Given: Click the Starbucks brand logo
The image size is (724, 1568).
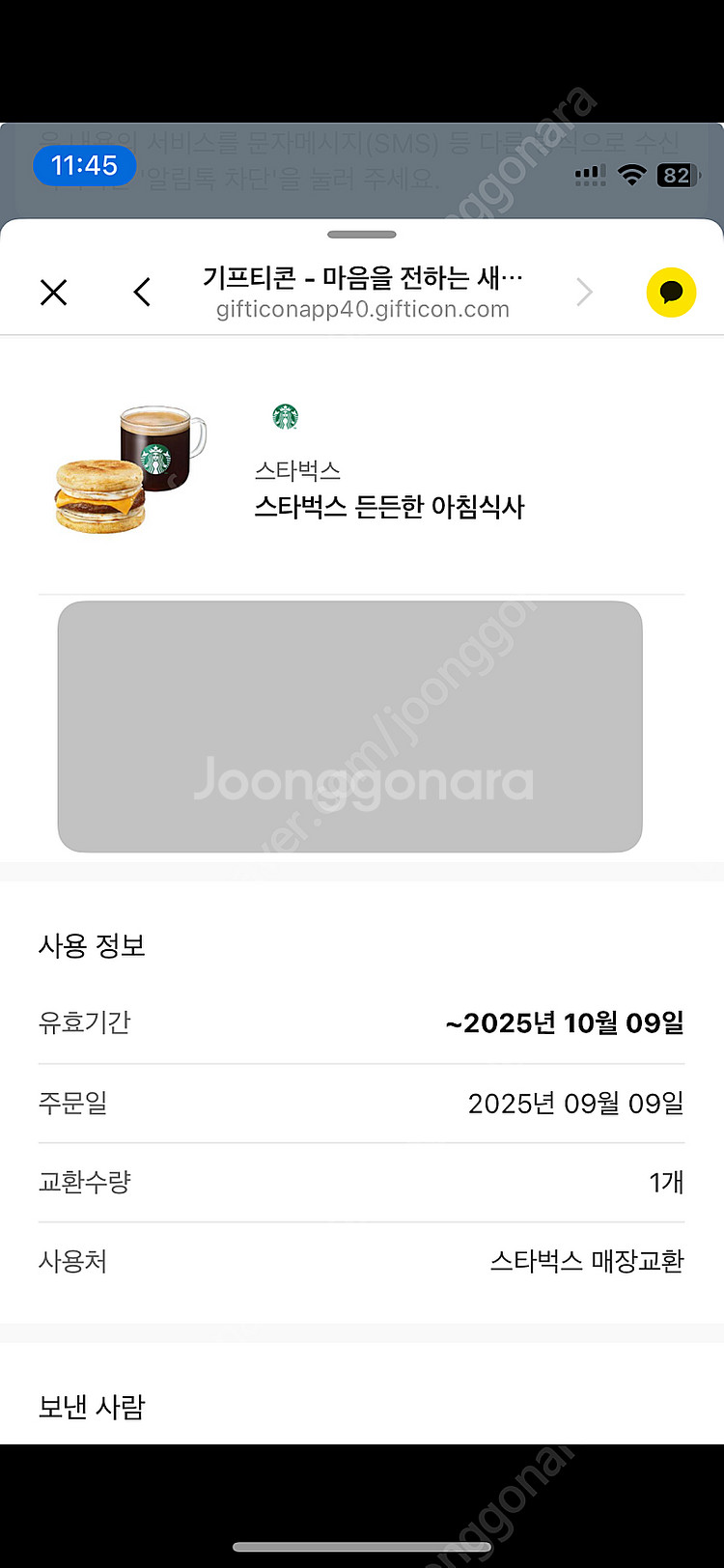Looking at the screenshot, I should point(286,417).
